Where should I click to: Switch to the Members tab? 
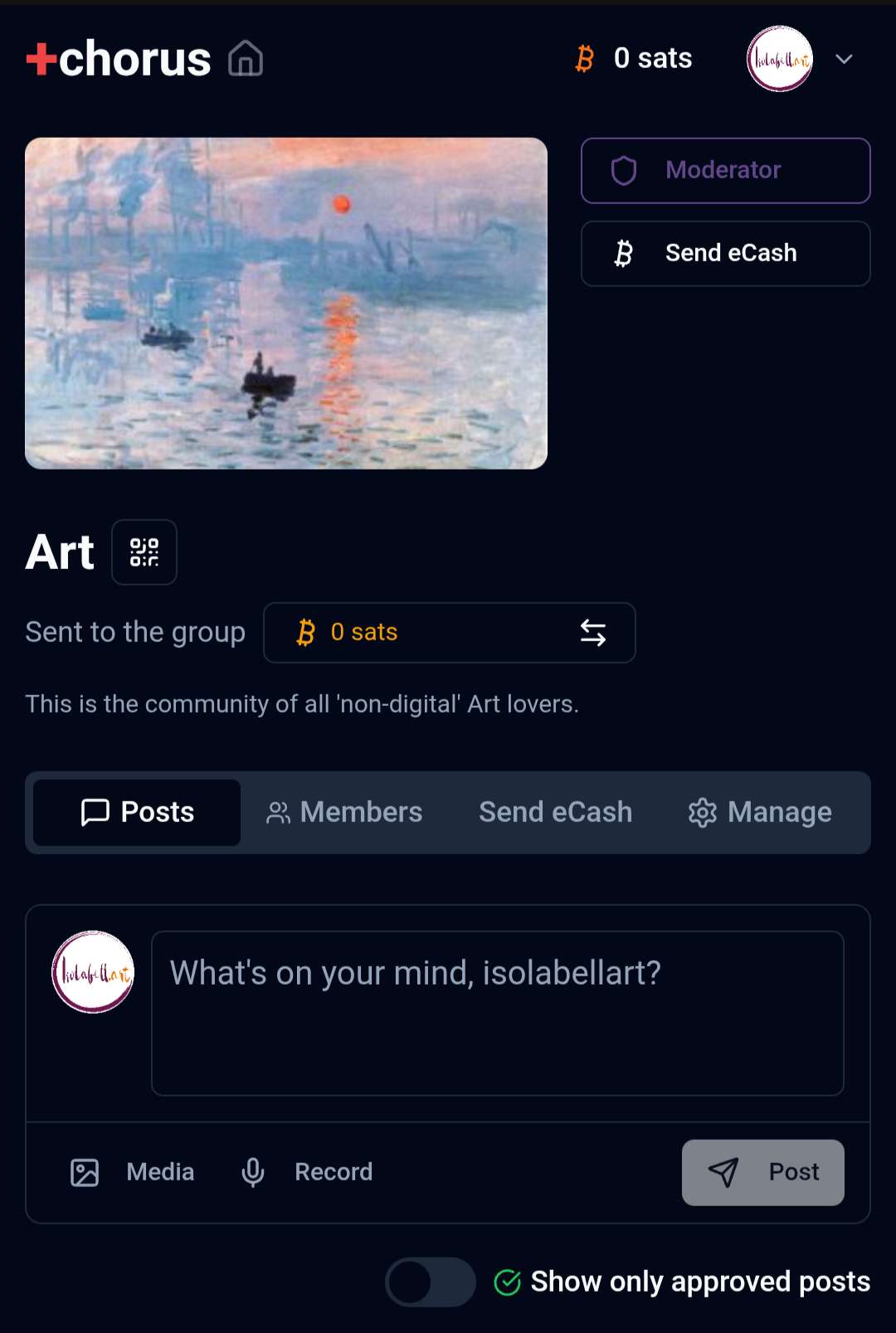(344, 812)
